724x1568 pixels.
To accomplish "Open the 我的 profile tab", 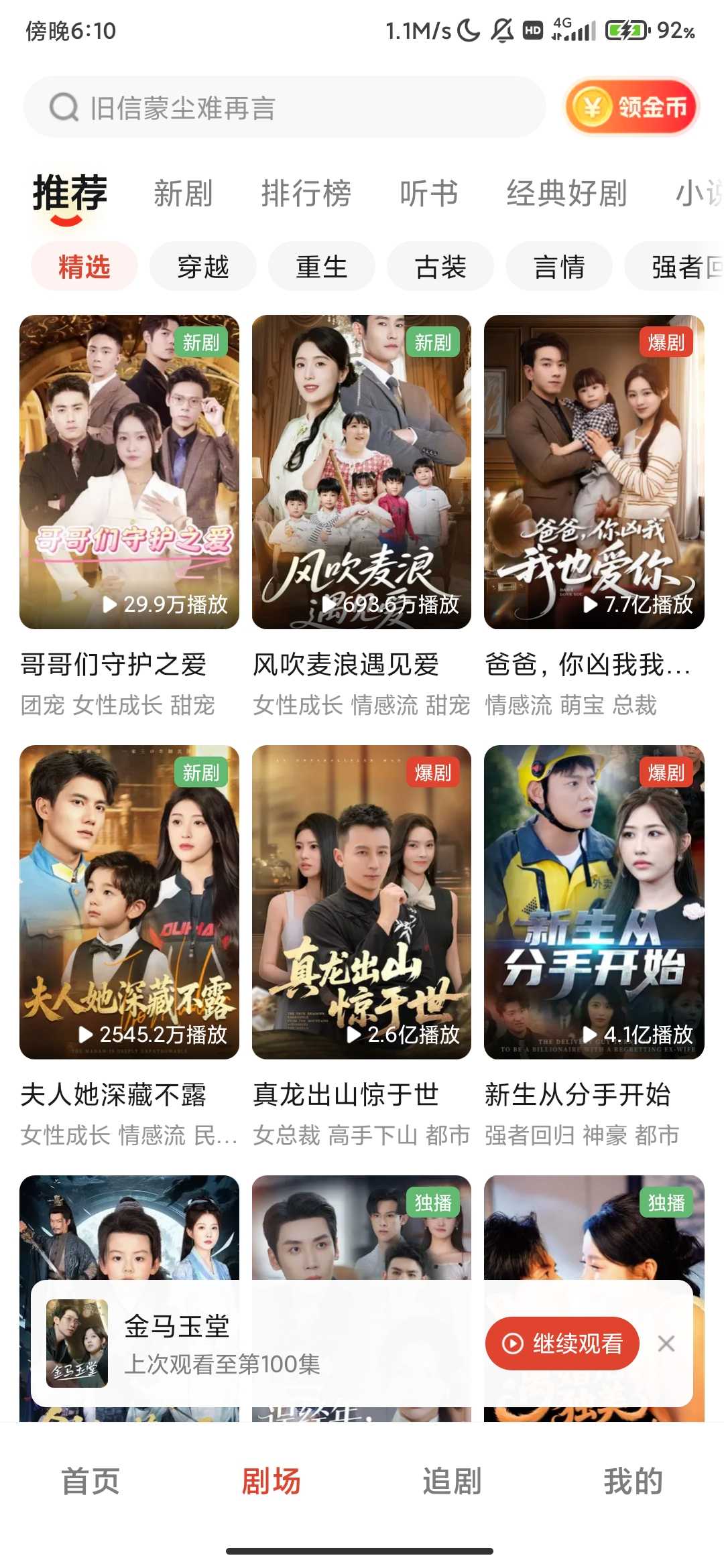I will 633,1481.
